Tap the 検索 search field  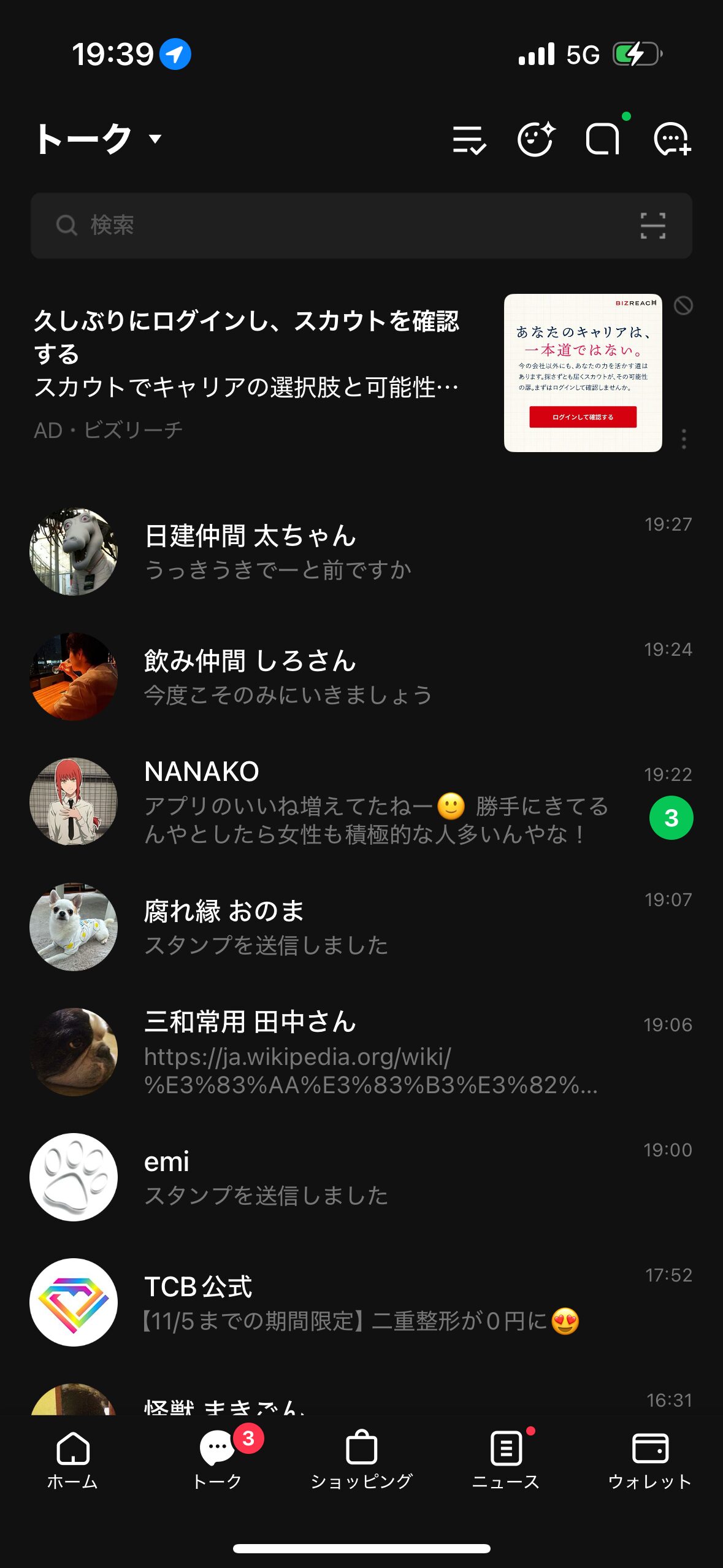pyautogui.click(x=343, y=226)
